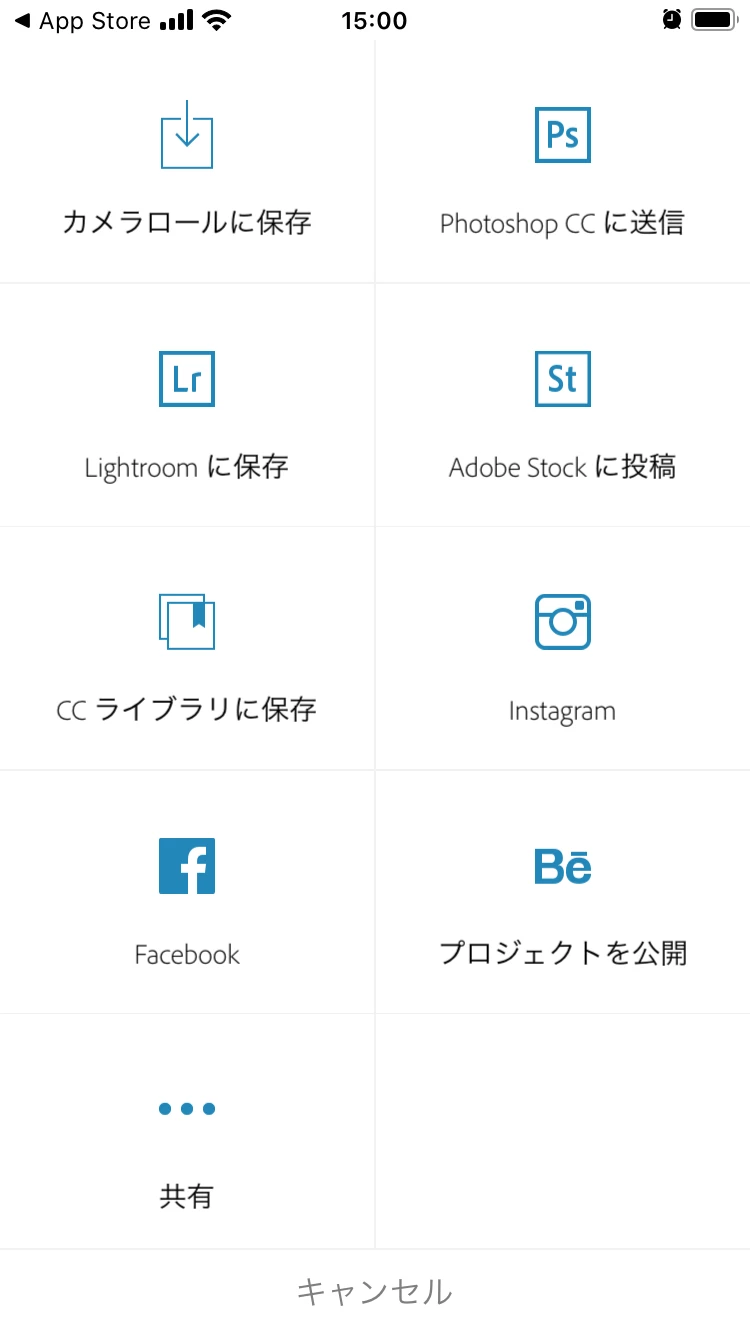
Task: Save to CC Library
Action: pos(187,650)
